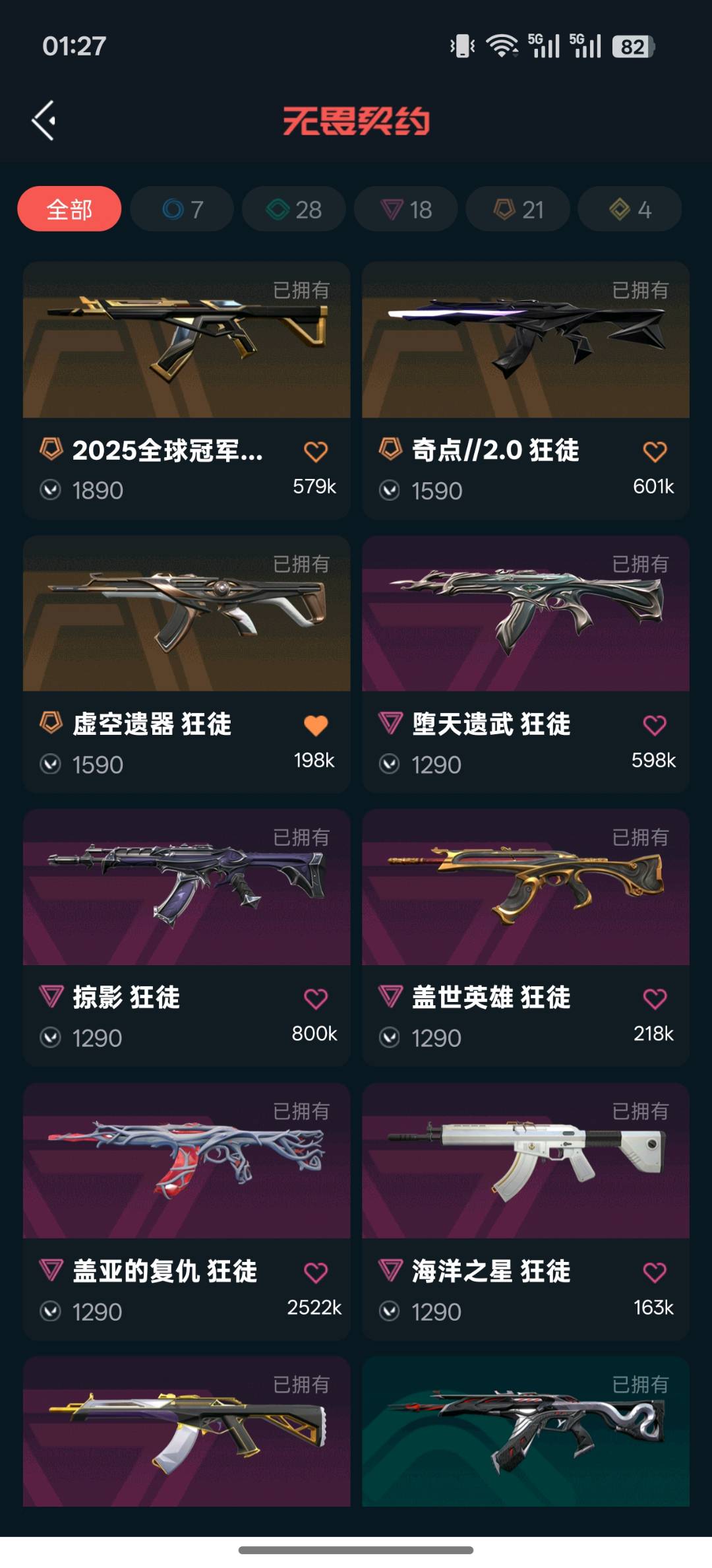Switch to the pink tier with 18 skins
Image resolution: width=712 pixels, height=1568 pixels.
[x=406, y=209]
